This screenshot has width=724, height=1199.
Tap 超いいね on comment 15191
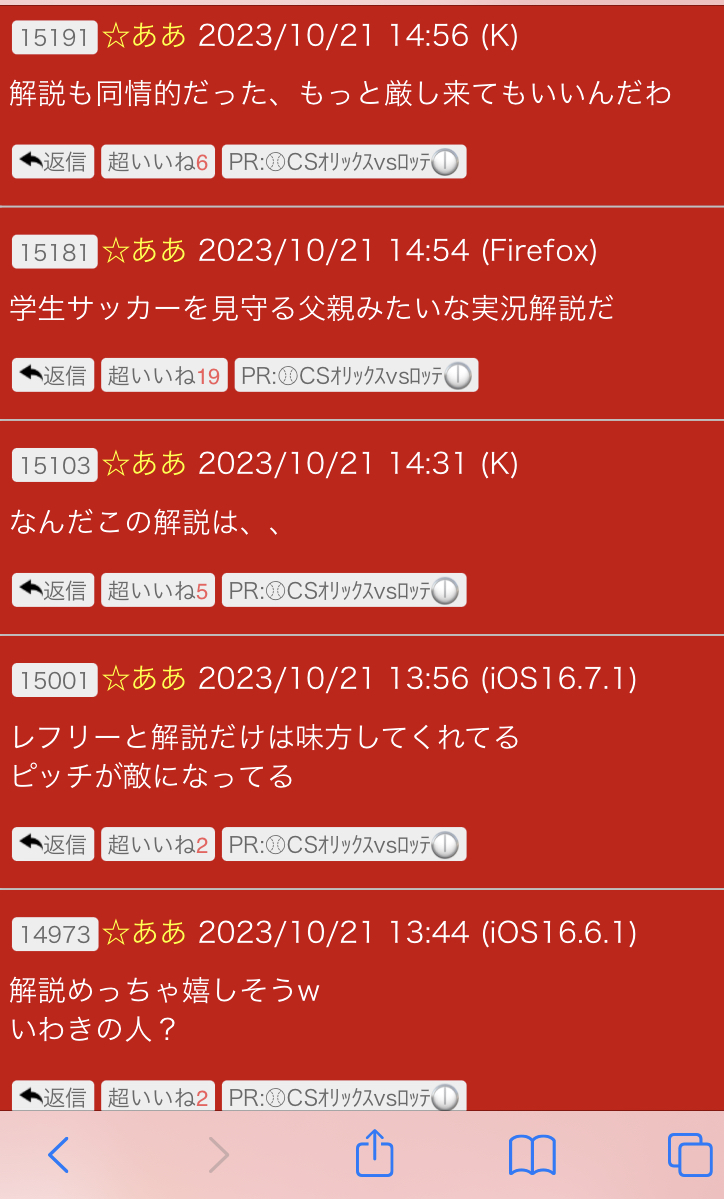[157, 161]
